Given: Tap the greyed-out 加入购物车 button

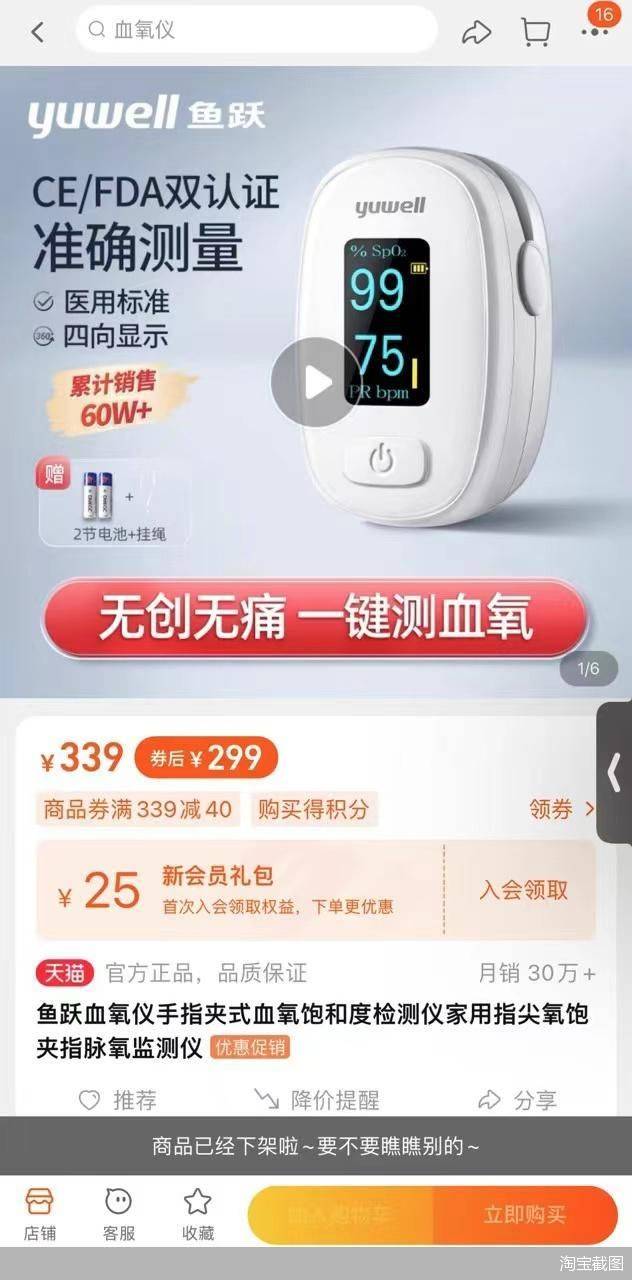Looking at the screenshot, I should [x=342, y=1215].
